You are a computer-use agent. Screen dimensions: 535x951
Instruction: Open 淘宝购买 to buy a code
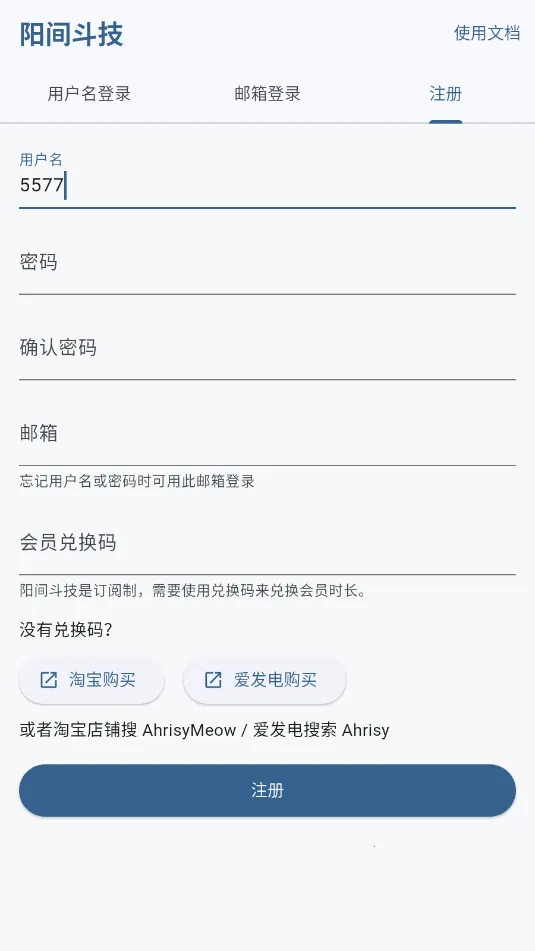pyautogui.click(x=92, y=680)
